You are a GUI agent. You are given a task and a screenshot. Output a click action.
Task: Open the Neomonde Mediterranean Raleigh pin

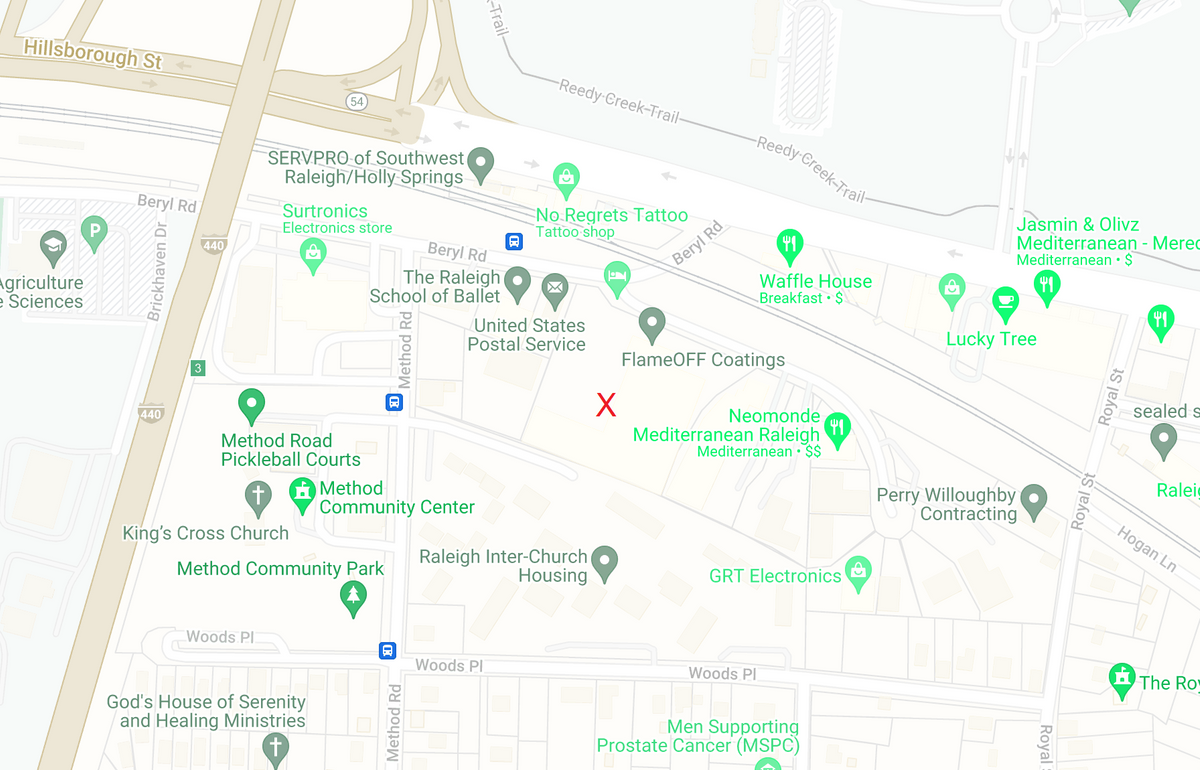tap(837, 430)
